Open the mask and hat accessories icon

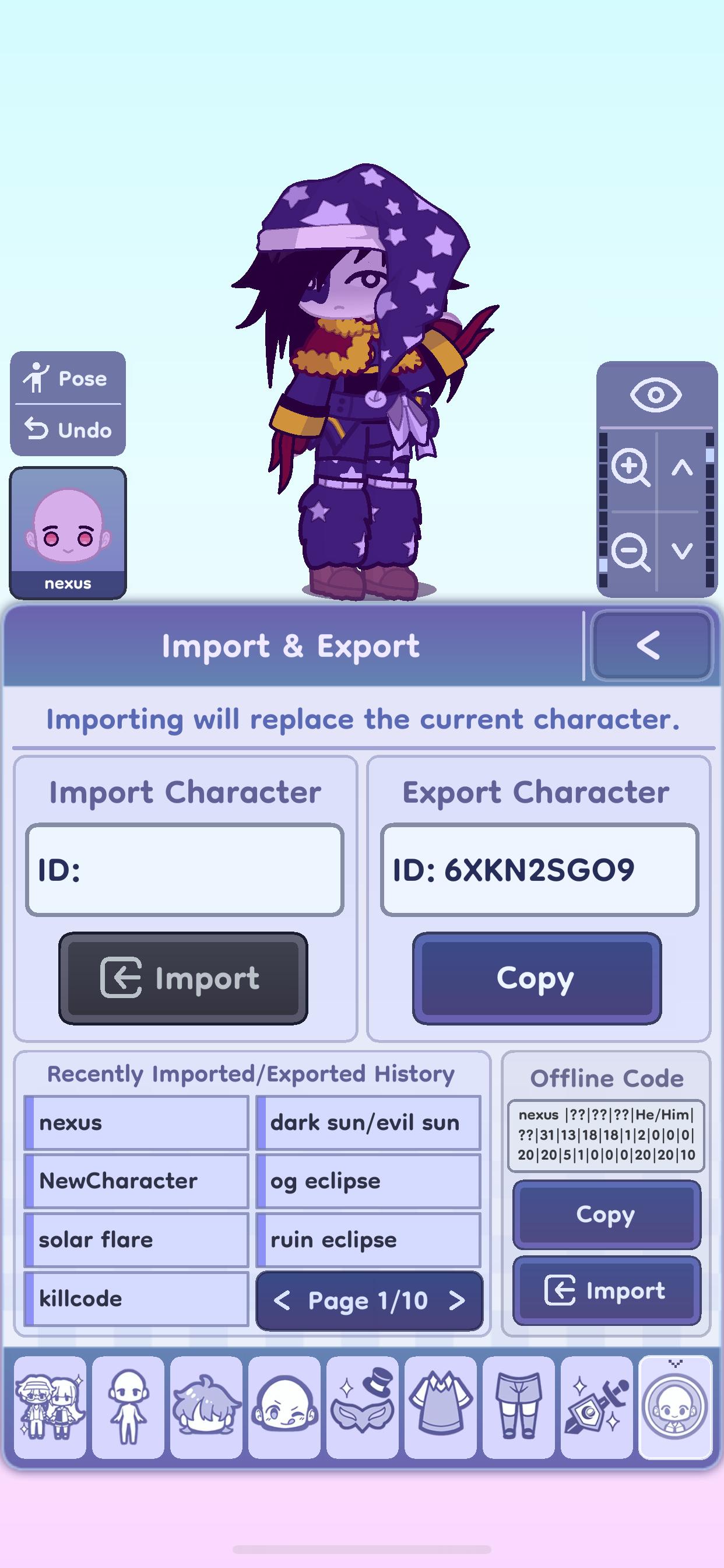363,1412
